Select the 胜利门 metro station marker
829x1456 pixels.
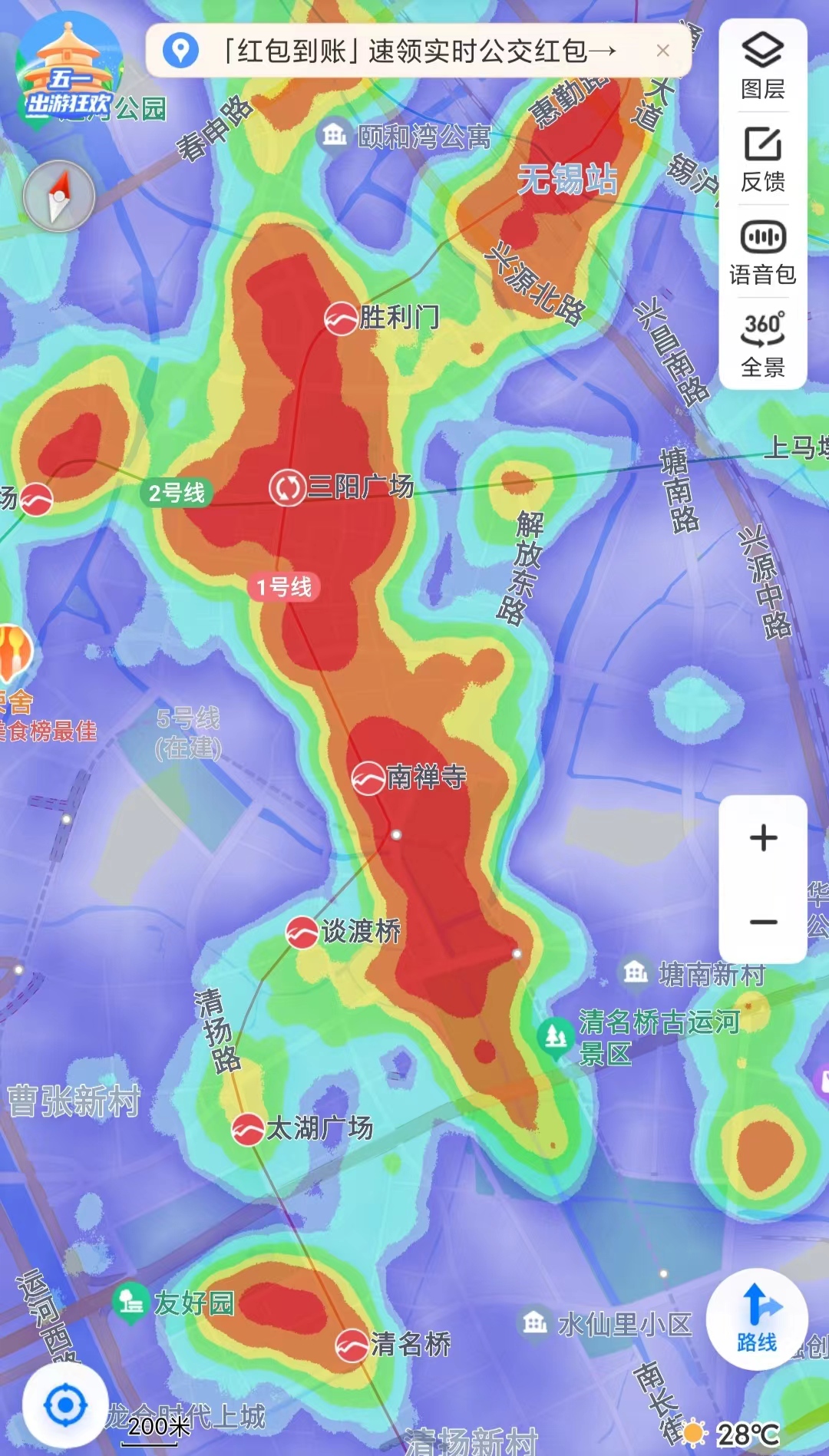click(340, 318)
